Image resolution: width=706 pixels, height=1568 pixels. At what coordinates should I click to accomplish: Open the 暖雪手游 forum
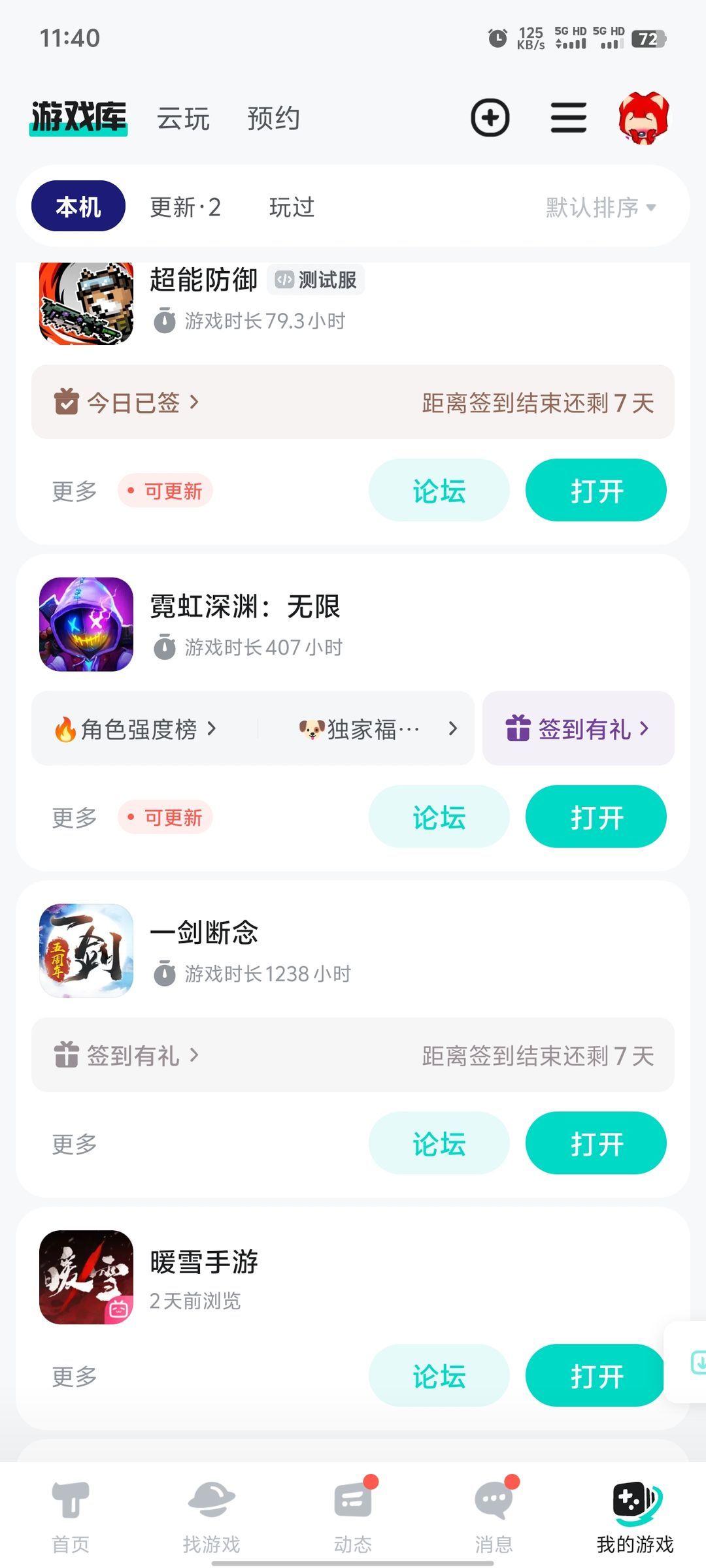439,1376
